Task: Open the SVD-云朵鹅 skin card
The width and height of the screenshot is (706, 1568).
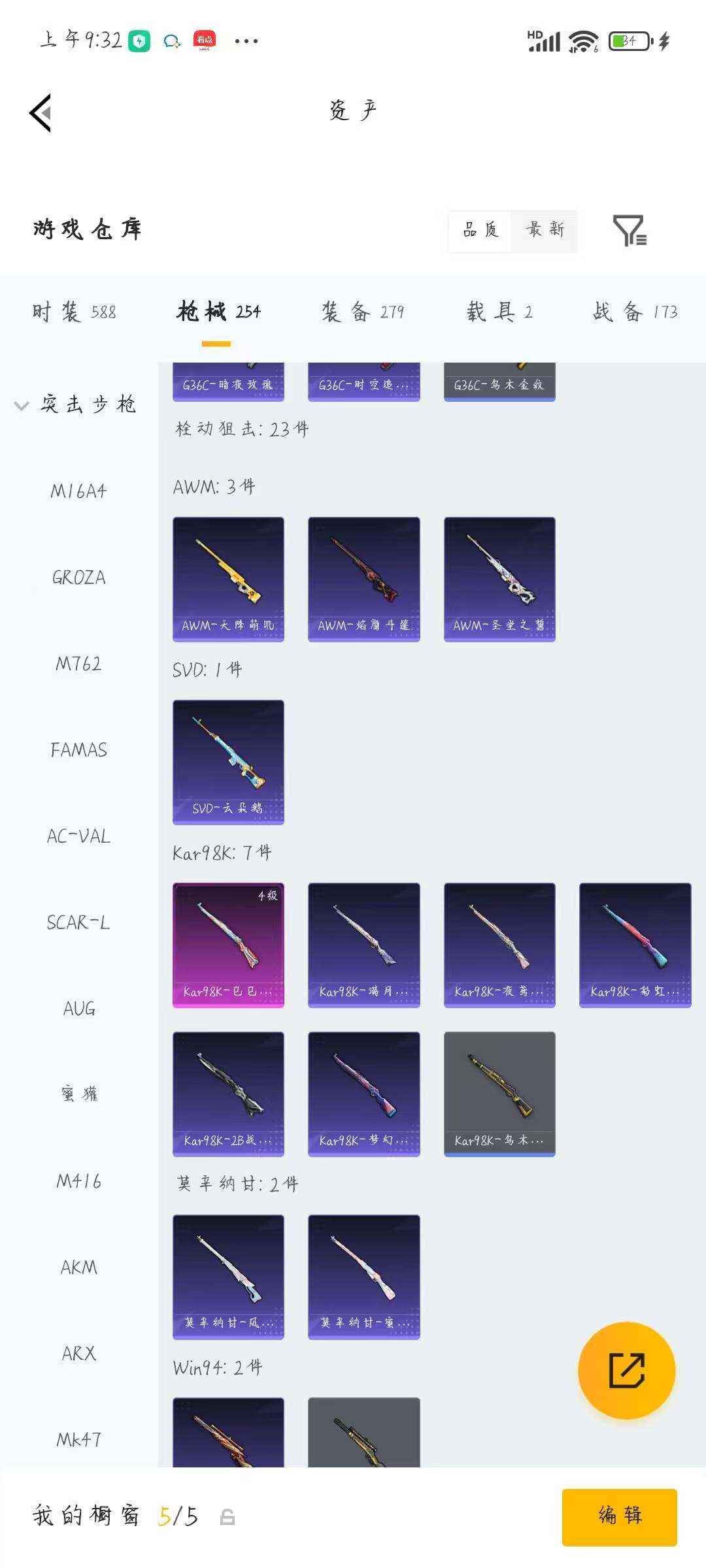Action: (x=228, y=762)
